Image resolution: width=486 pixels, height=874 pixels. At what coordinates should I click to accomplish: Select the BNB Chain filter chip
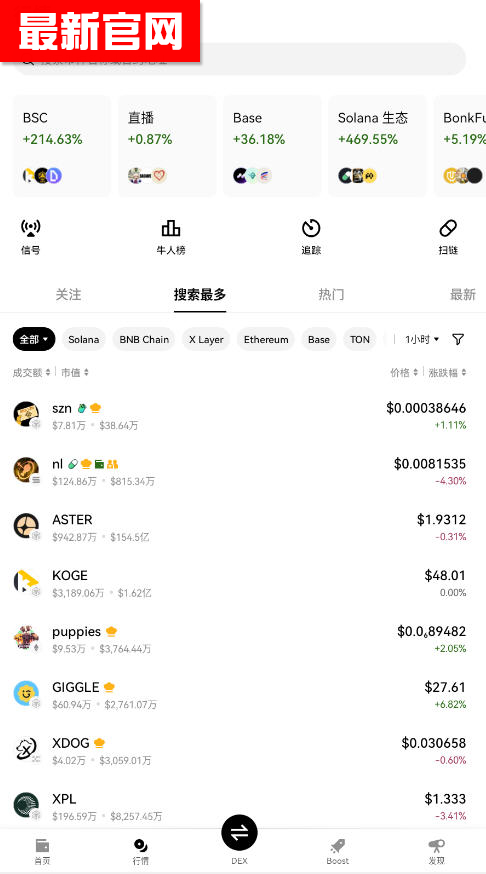click(x=144, y=339)
